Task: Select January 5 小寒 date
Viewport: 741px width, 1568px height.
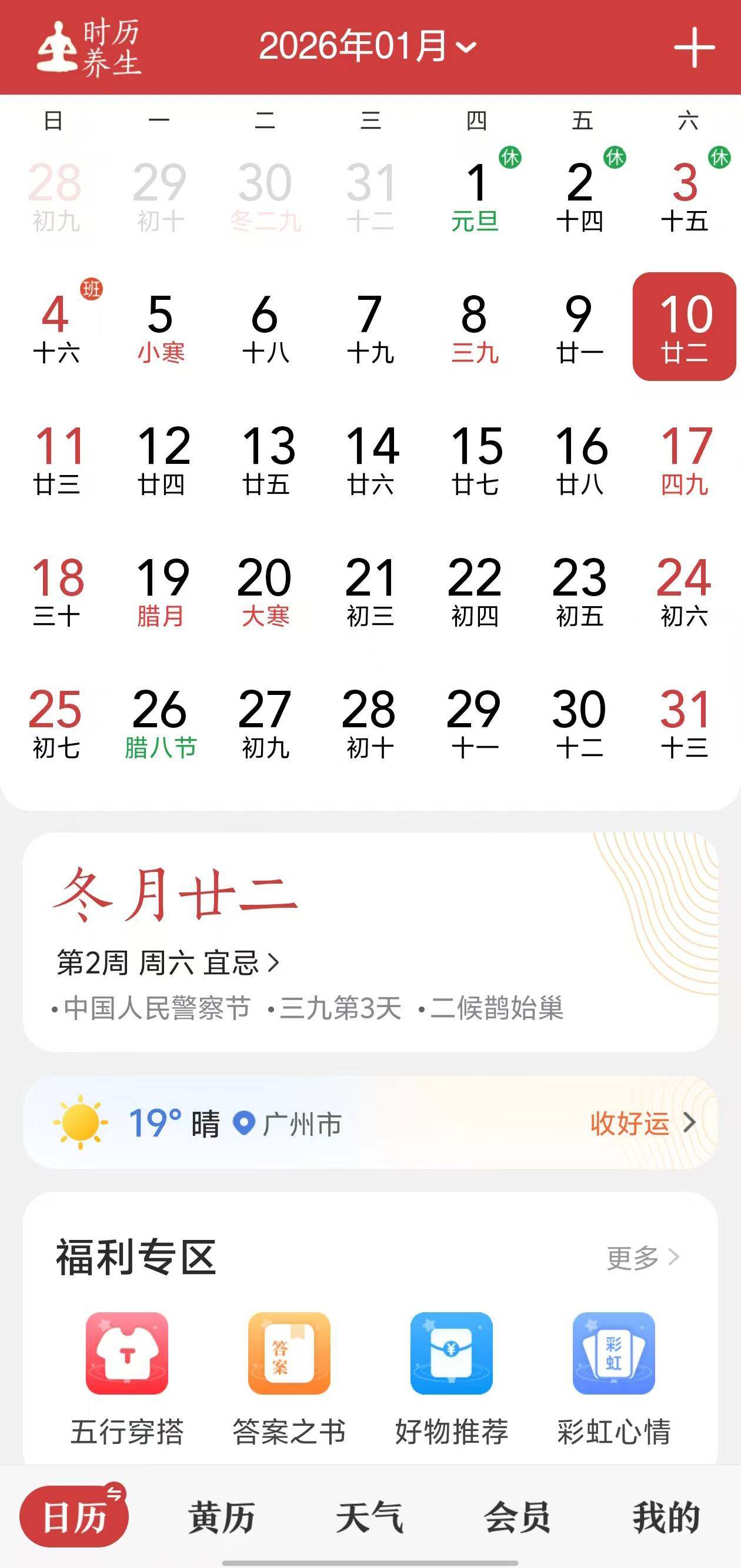Action: pyautogui.click(x=161, y=327)
